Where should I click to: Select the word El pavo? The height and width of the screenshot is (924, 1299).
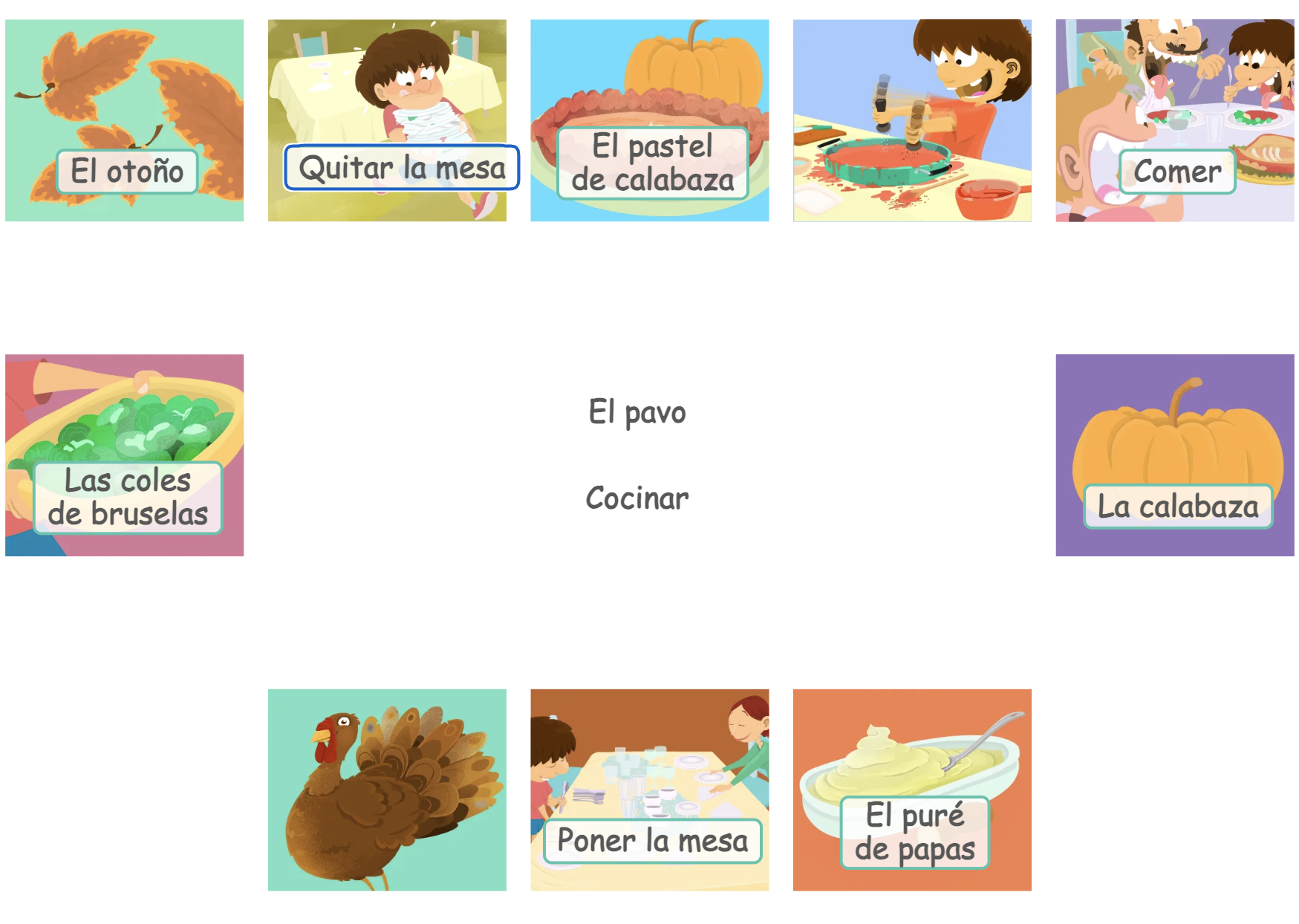coord(637,412)
